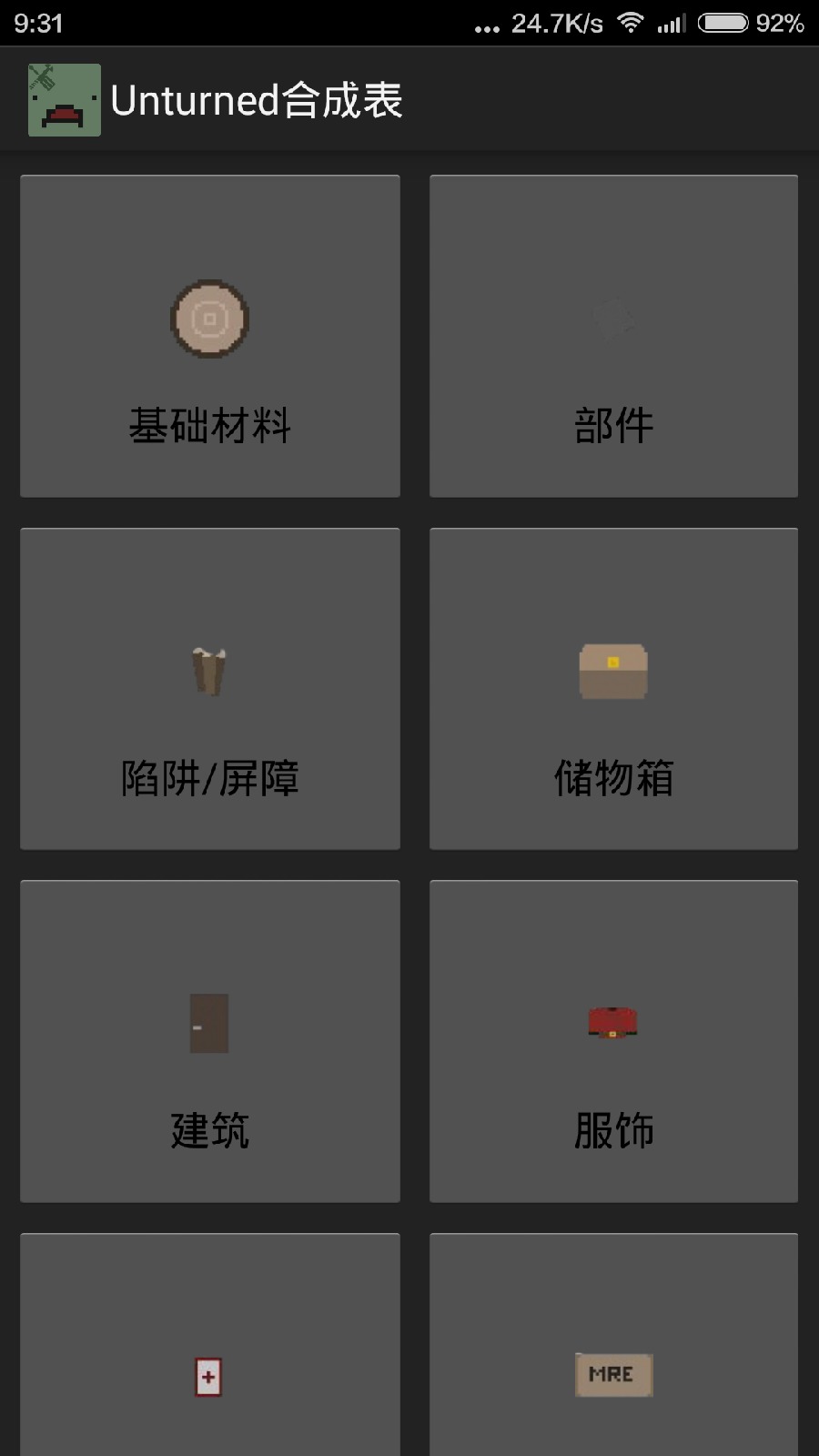Open the 建筑 category
Screen dimensions: 819x1456
tap(210, 1041)
